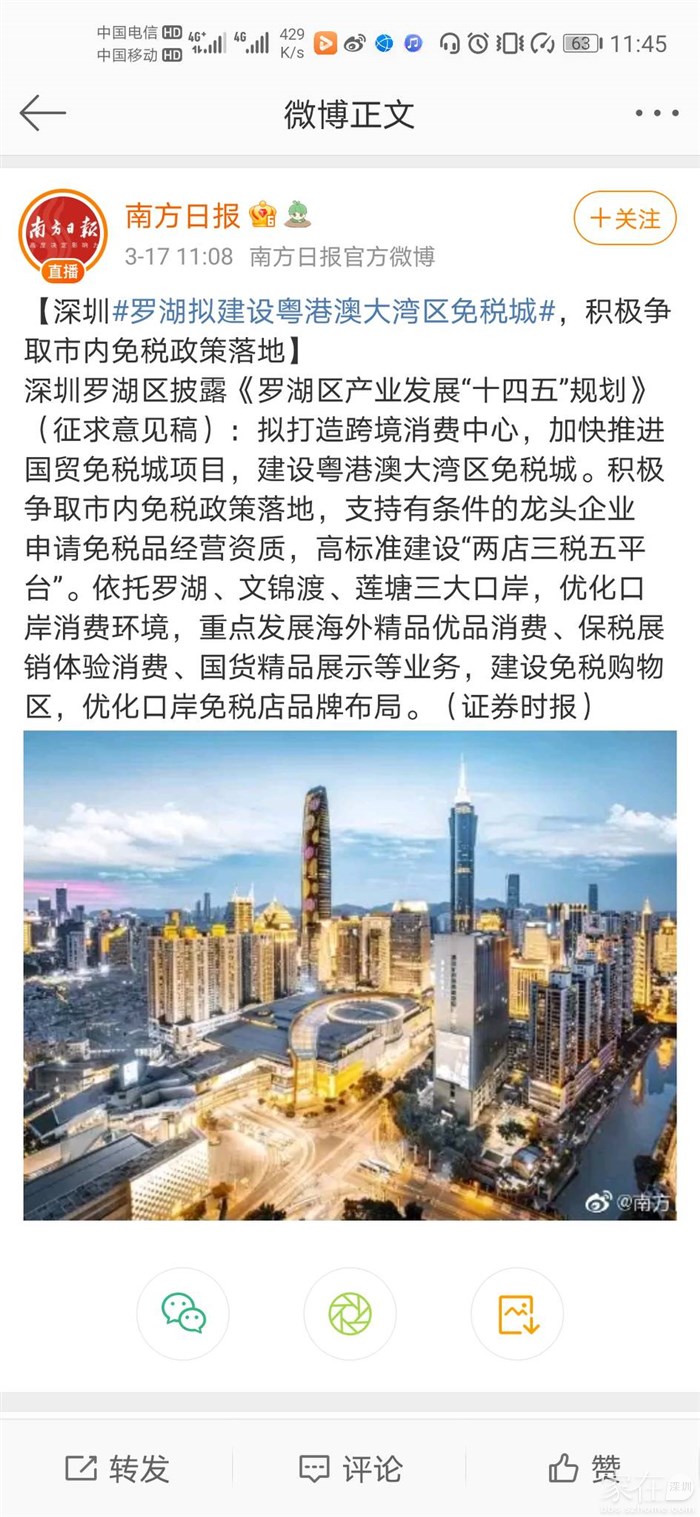Open the #罗湖拟建设粤港澳大湾区免税城# hashtag
The width and height of the screenshot is (700, 1517).
[x=333, y=312]
